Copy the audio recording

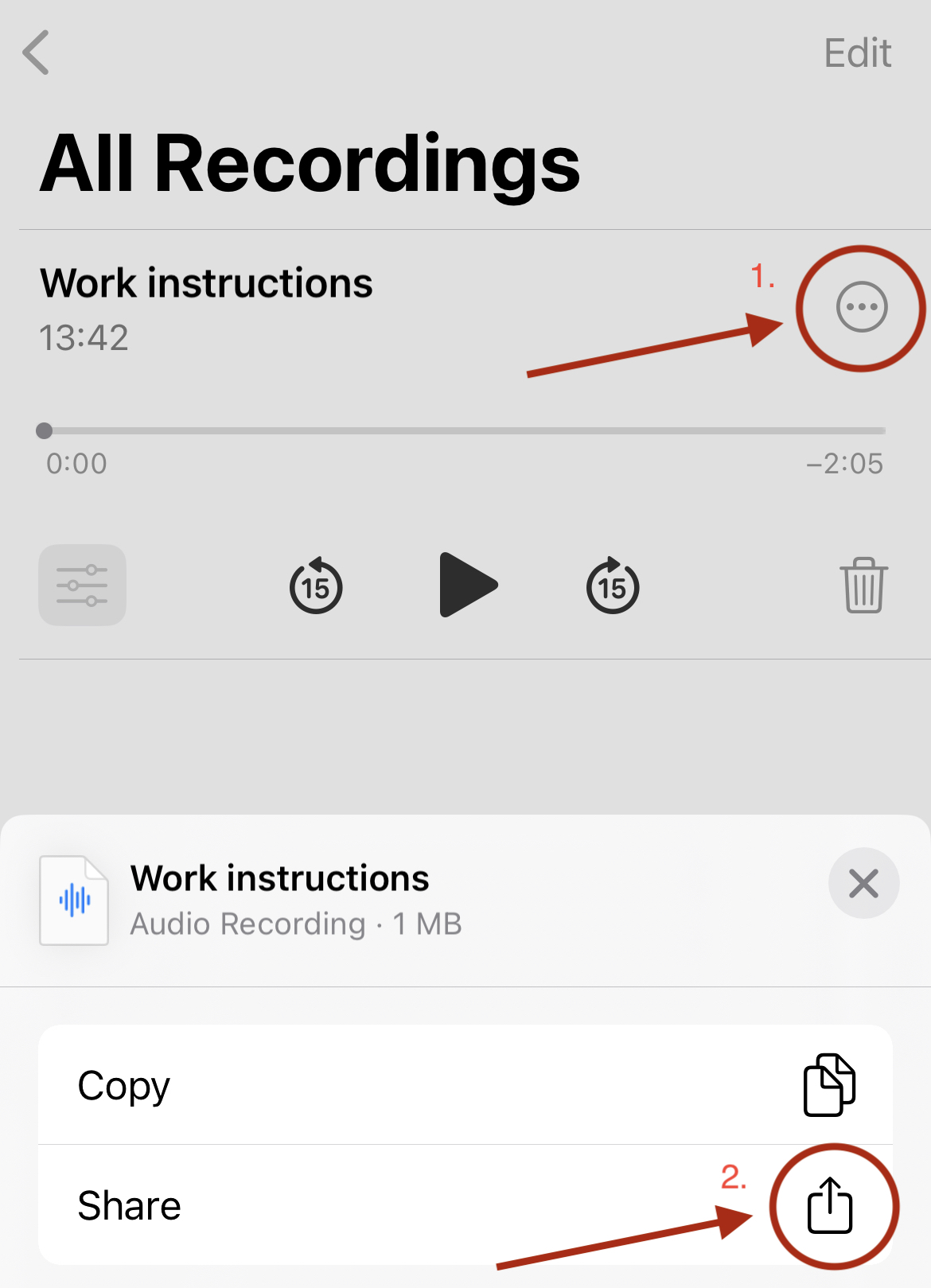coord(465,1085)
